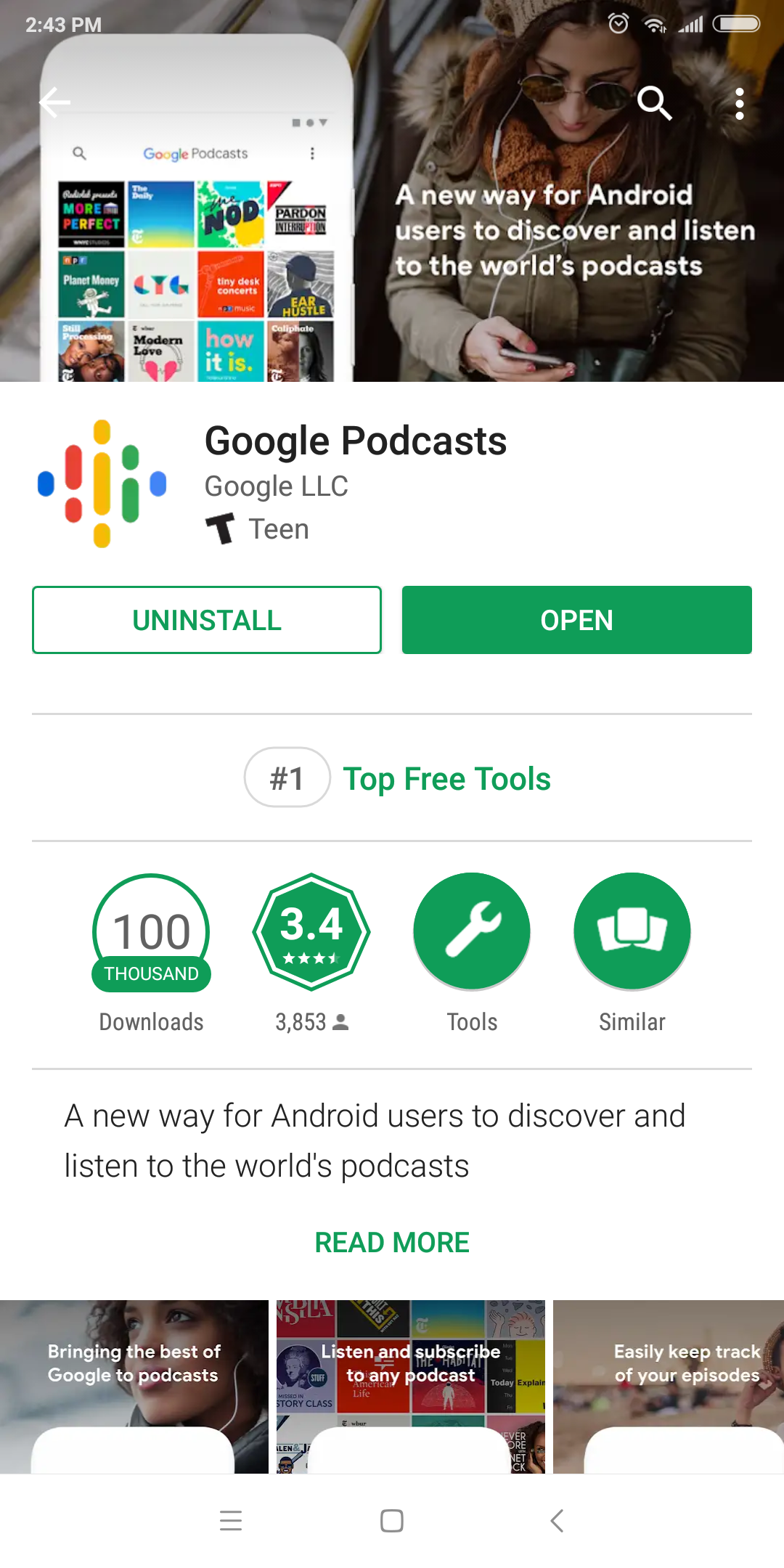Go back using the top arrow

click(x=55, y=102)
